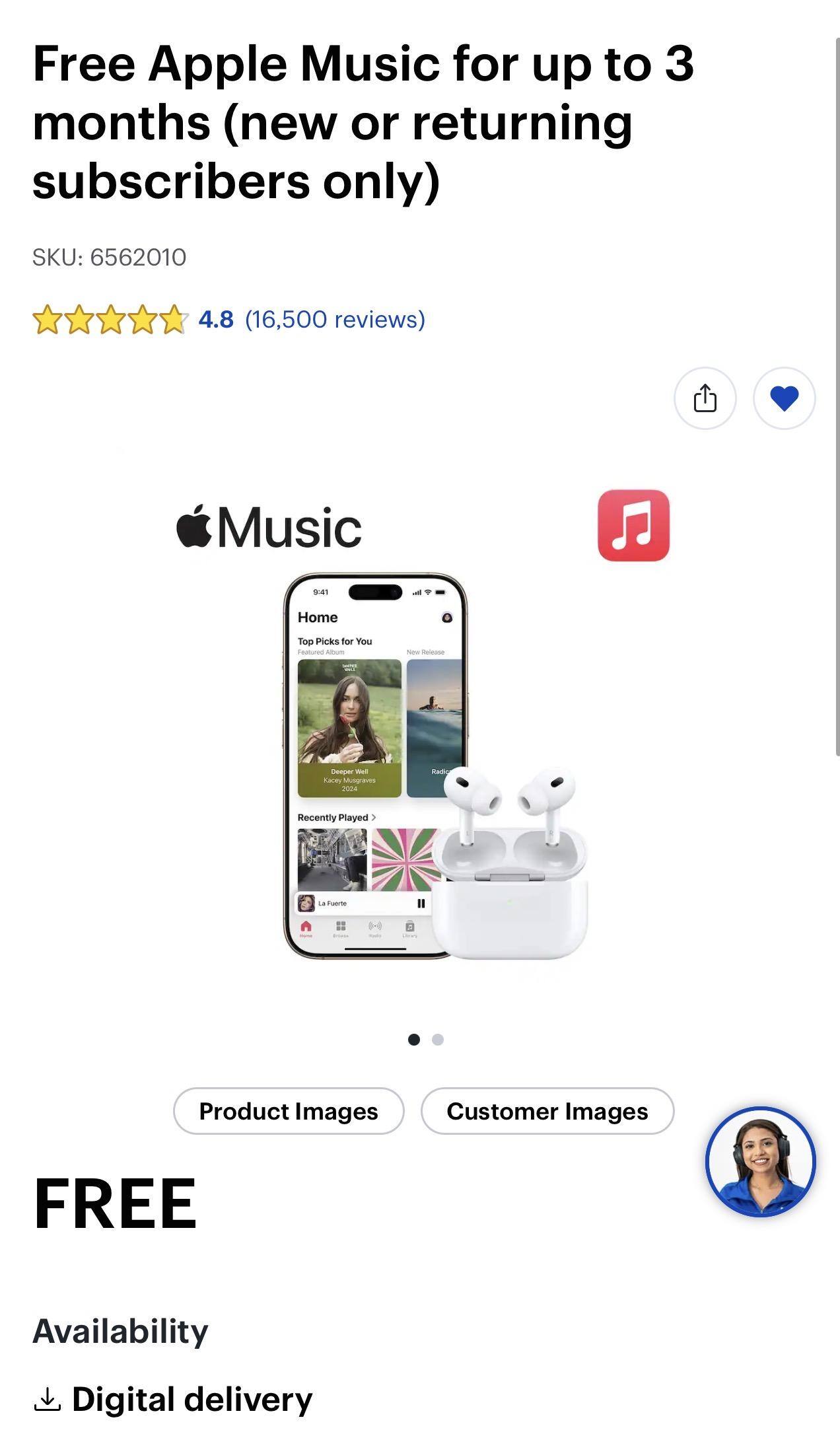Switch to Product Images
The width and height of the screenshot is (840, 1434).
pos(289,1112)
